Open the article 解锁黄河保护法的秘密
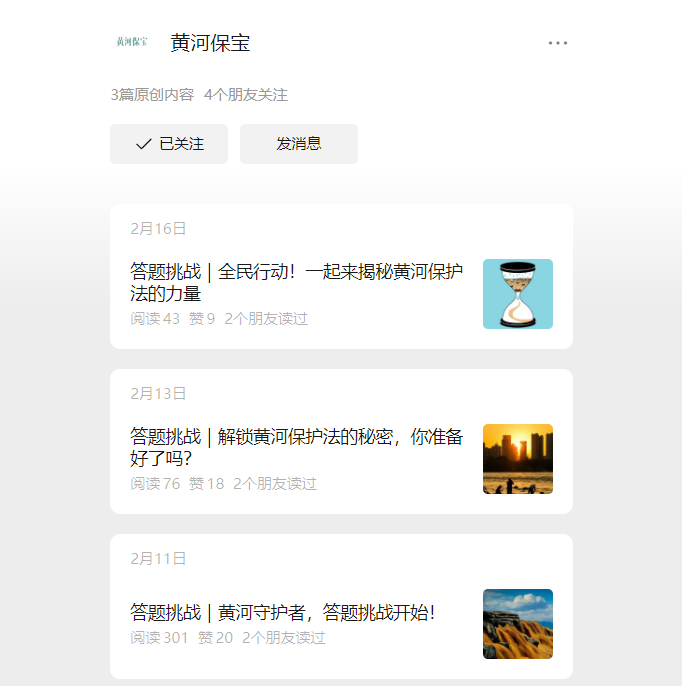 click(x=297, y=447)
